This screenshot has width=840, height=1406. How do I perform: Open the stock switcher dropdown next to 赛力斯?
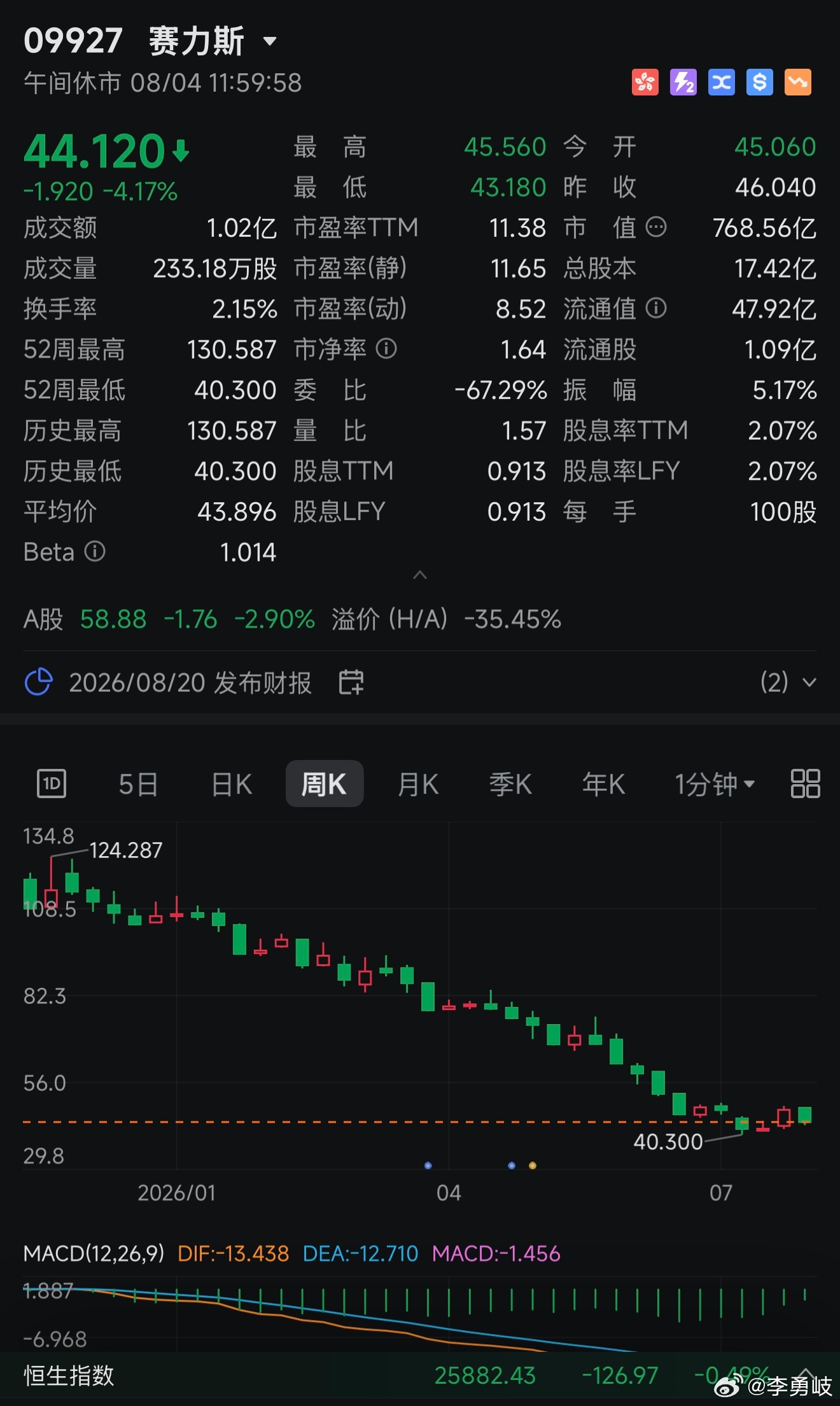point(270,42)
